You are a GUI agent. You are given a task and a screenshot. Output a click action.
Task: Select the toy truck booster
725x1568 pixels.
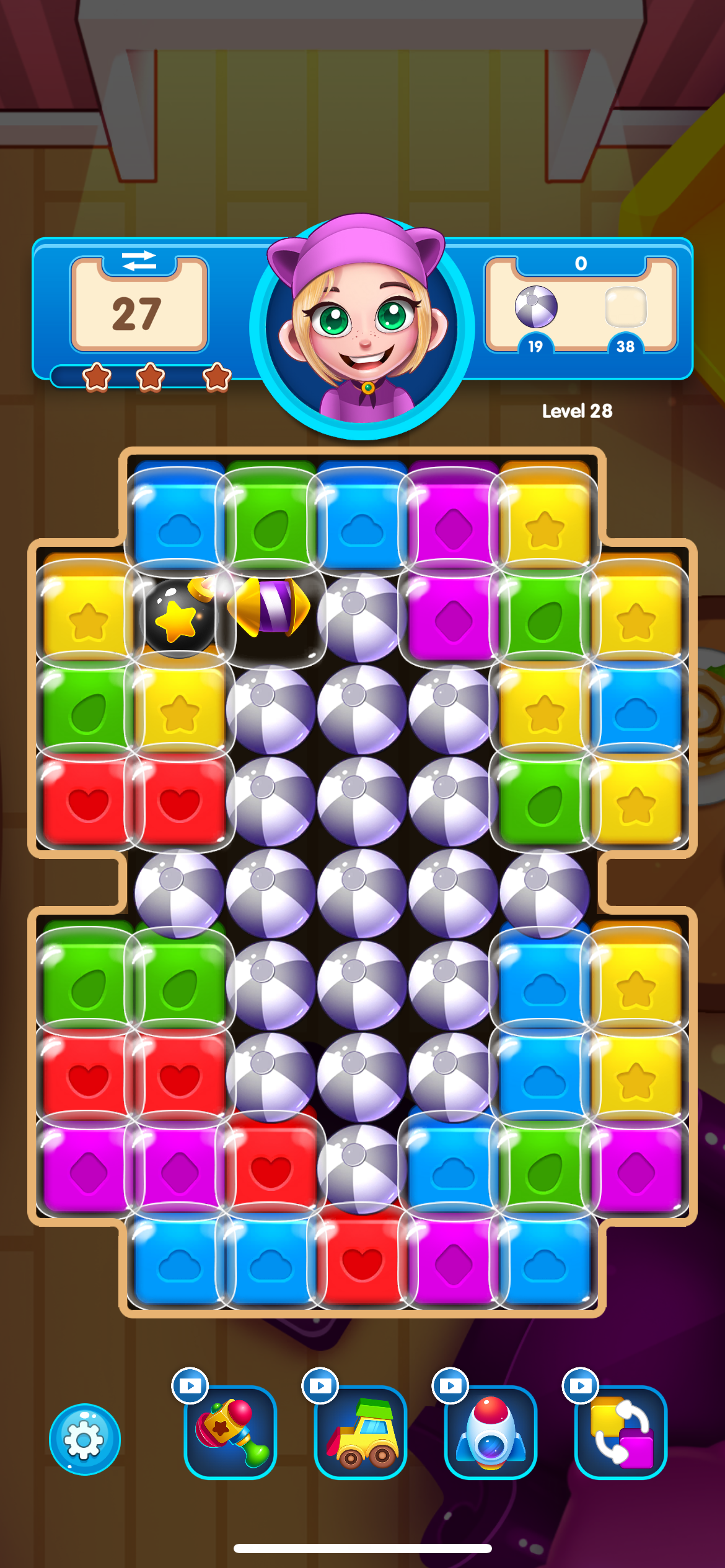361,1432
